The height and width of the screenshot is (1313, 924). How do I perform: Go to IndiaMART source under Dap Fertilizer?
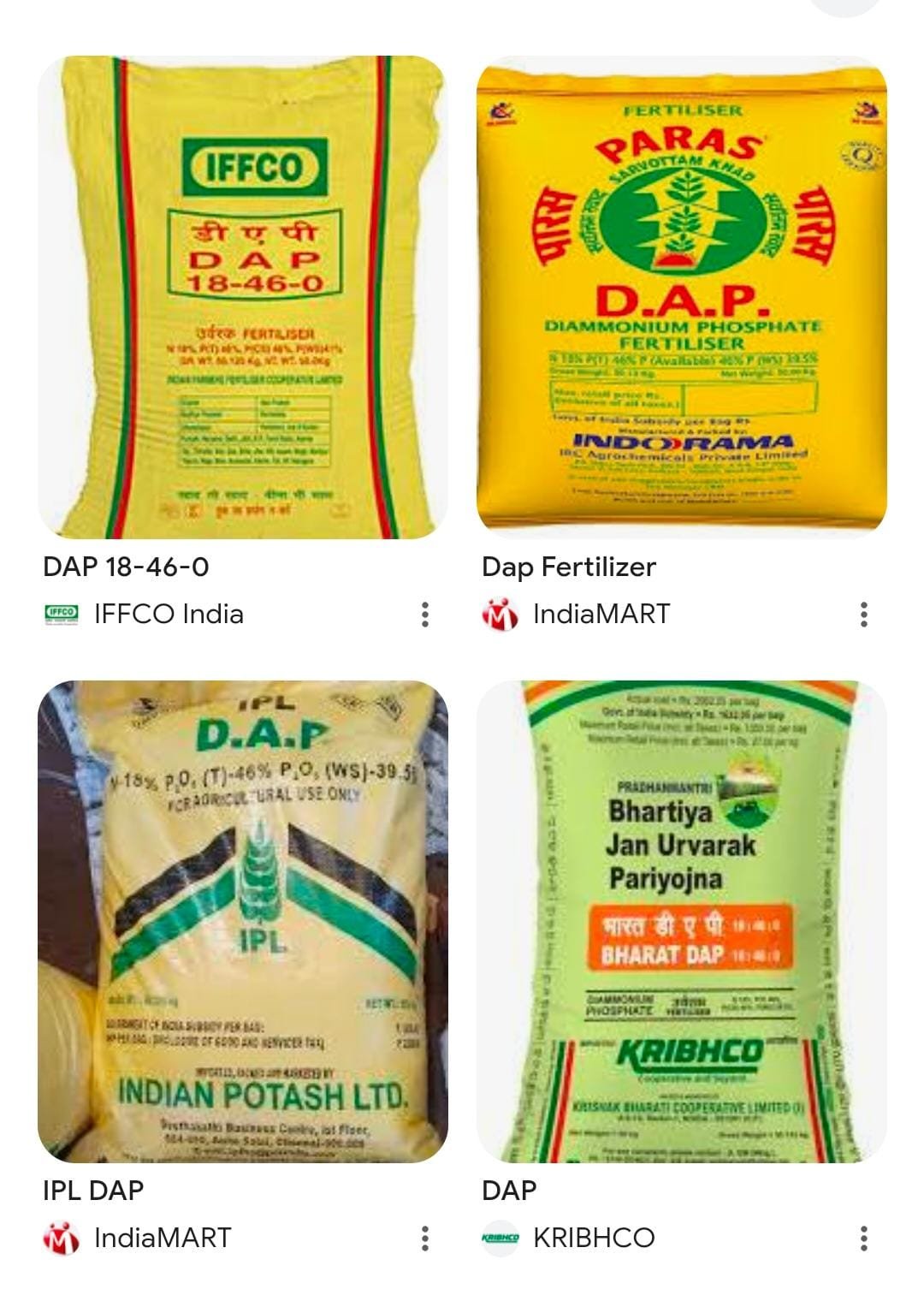[x=601, y=615]
